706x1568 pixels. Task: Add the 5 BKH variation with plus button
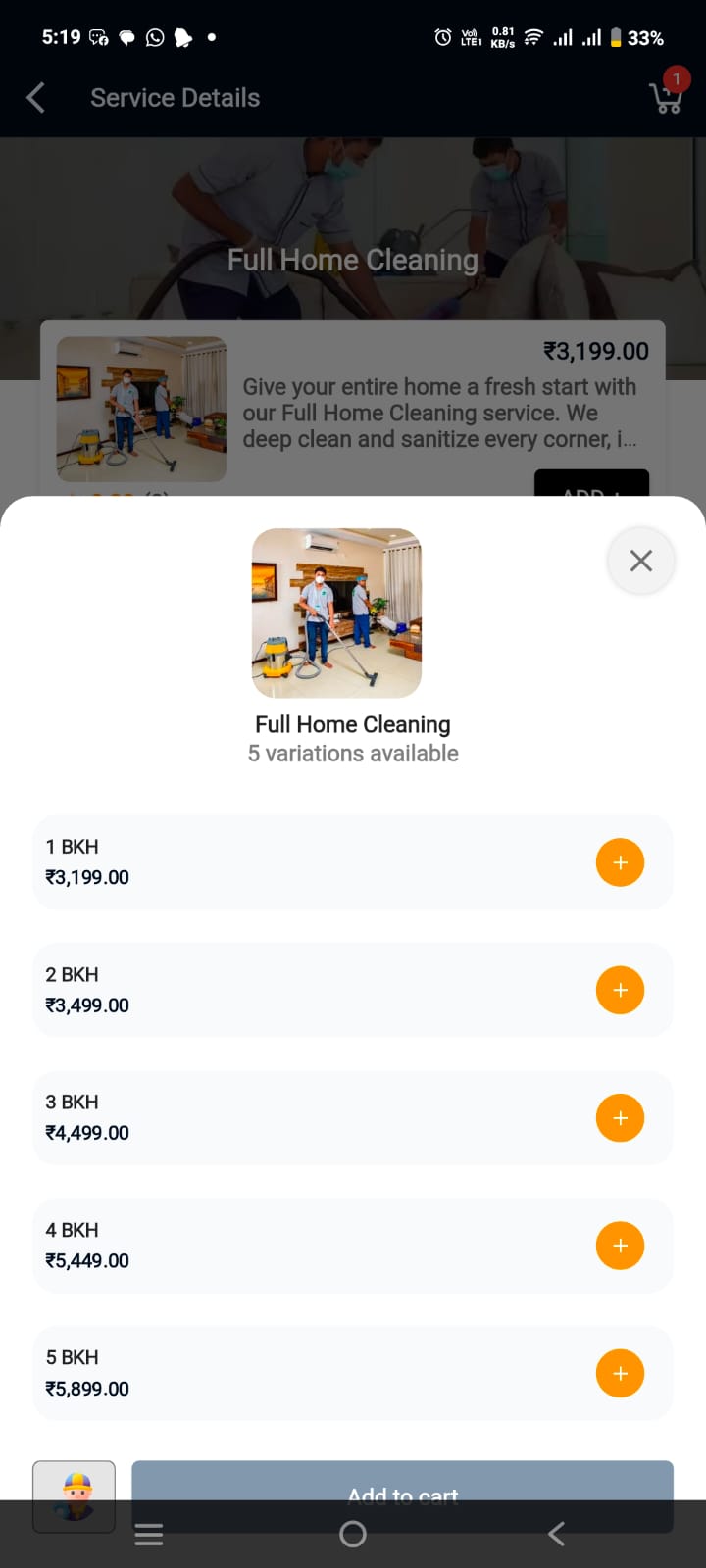click(x=620, y=1373)
